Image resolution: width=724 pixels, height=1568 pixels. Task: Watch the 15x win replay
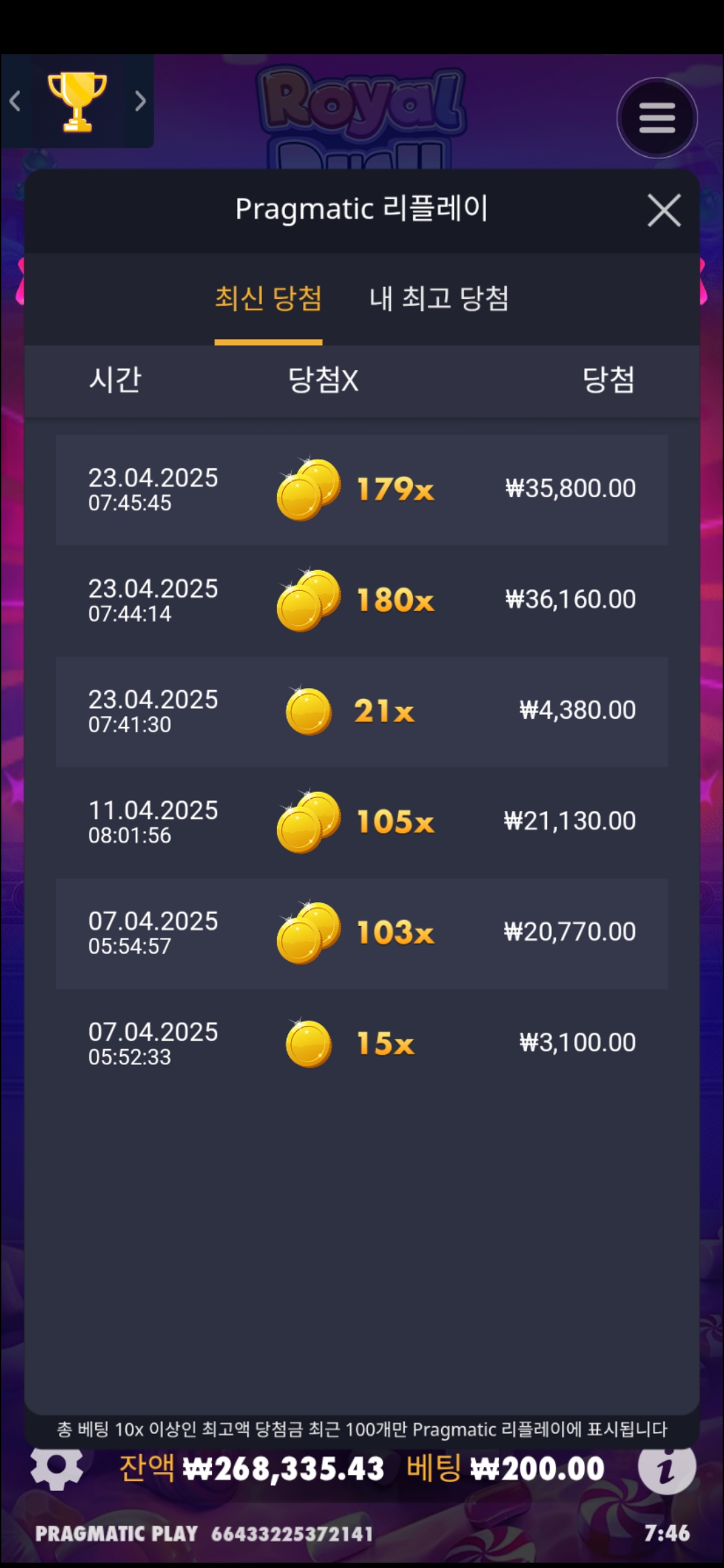click(x=362, y=1043)
